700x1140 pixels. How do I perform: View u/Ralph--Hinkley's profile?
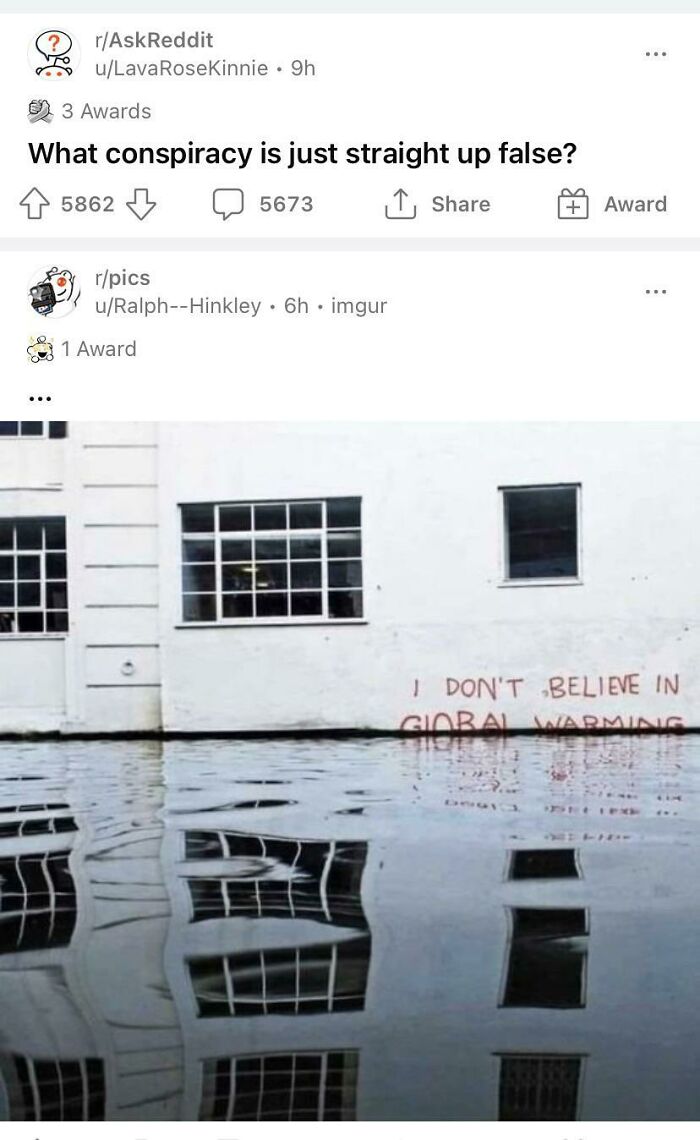click(x=178, y=306)
